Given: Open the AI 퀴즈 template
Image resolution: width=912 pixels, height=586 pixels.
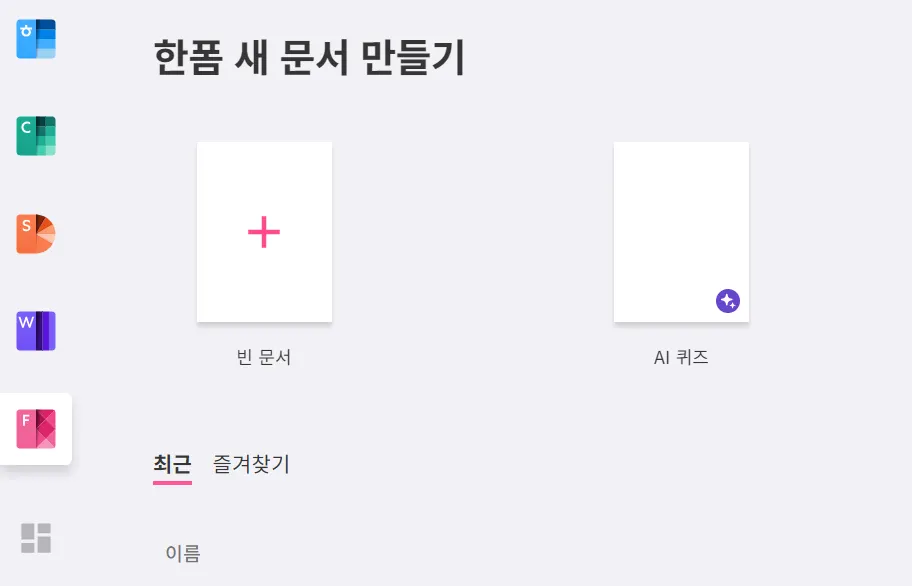Looking at the screenshot, I should tap(681, 232).
